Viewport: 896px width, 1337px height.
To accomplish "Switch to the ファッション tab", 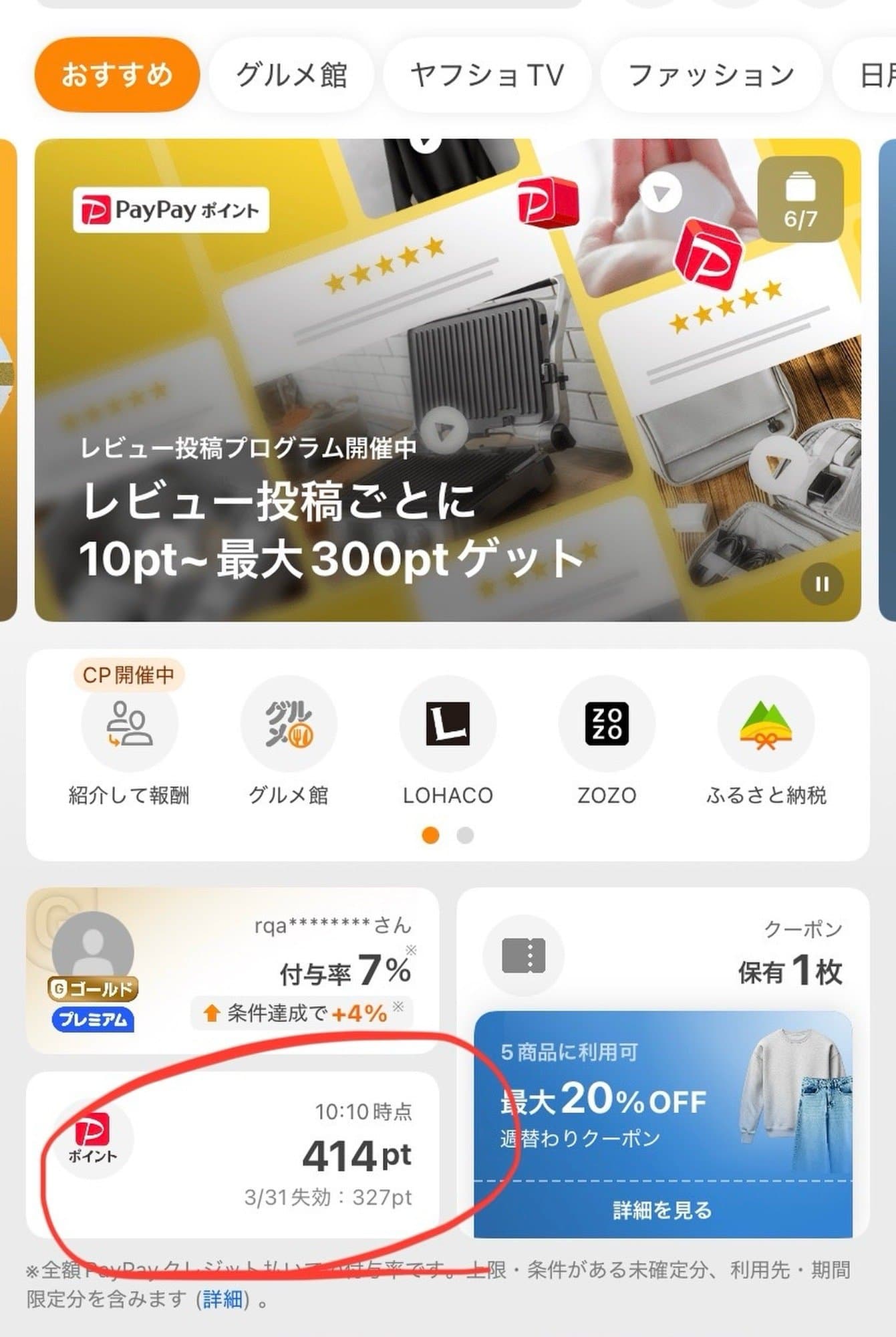I will (711, 75).
